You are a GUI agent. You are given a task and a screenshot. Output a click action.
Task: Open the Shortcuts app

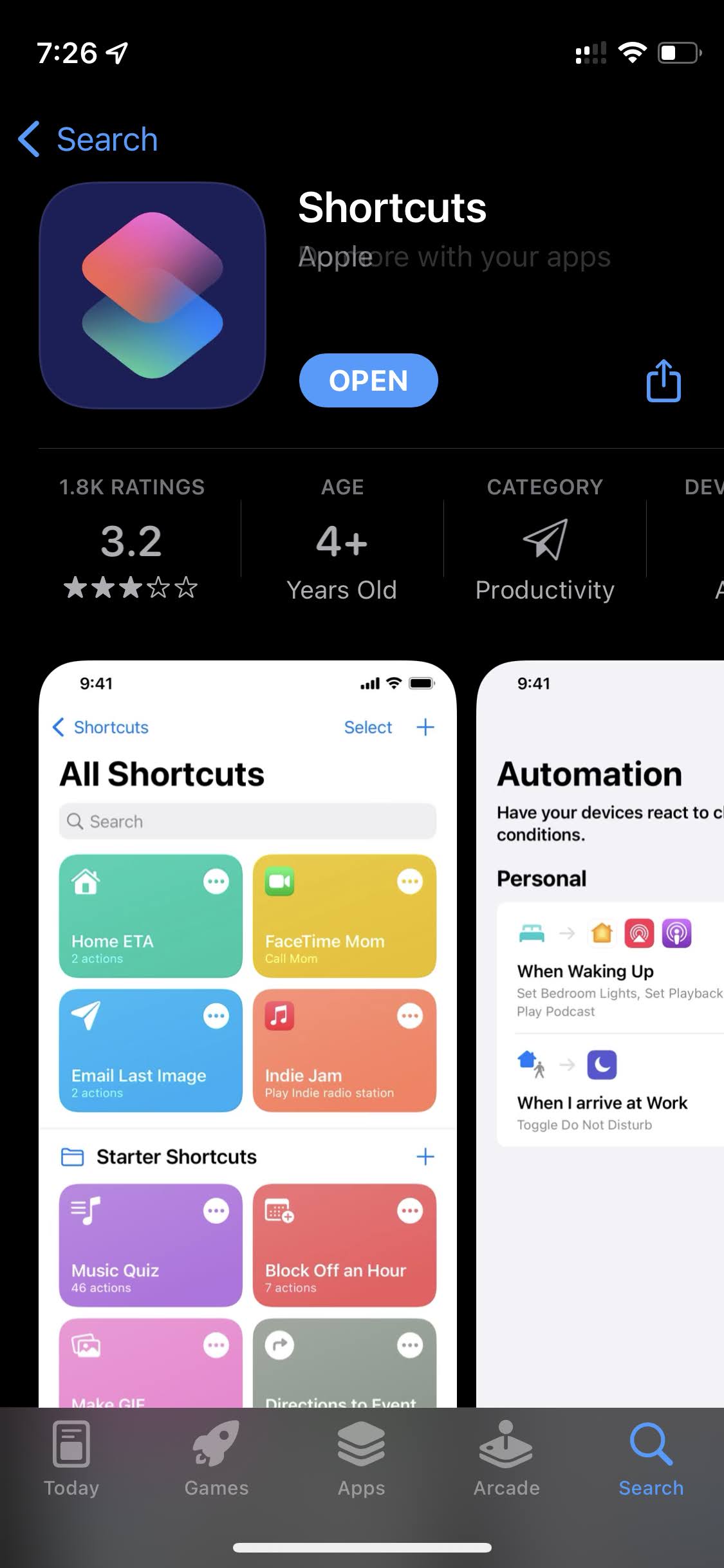368,380
